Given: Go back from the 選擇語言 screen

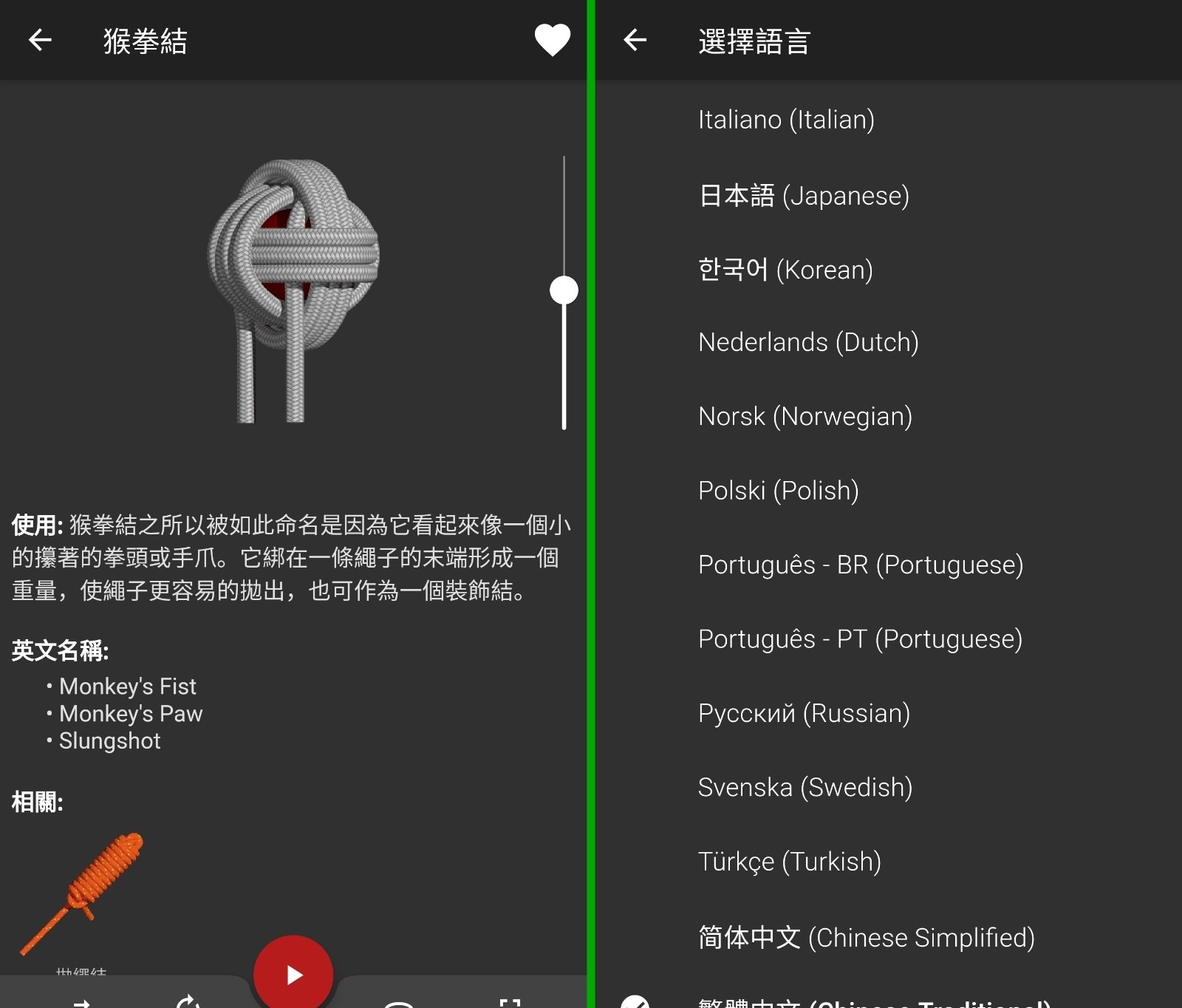Looking at the screenshot, I should (635, 40).
